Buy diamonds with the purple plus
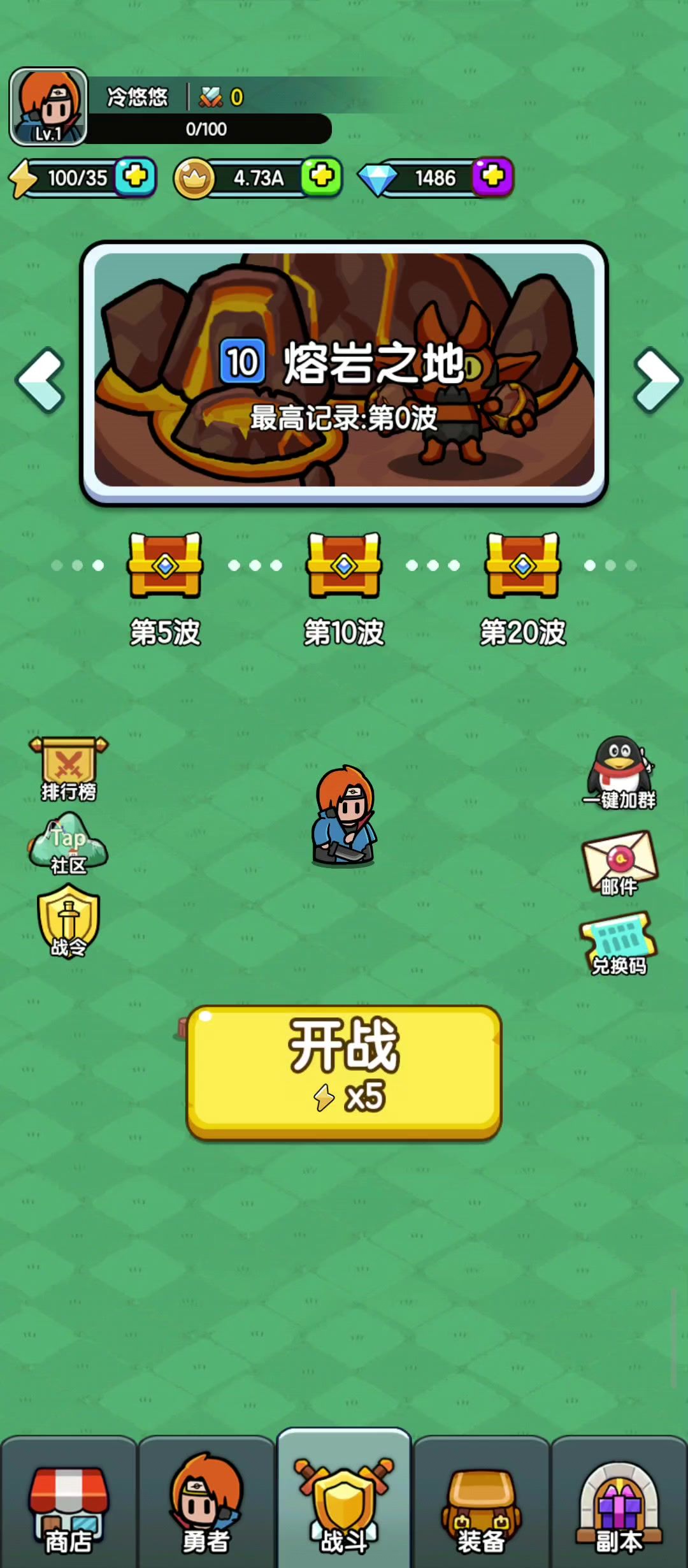This screenshot has height=1568, width=688. tap(493, 177)
